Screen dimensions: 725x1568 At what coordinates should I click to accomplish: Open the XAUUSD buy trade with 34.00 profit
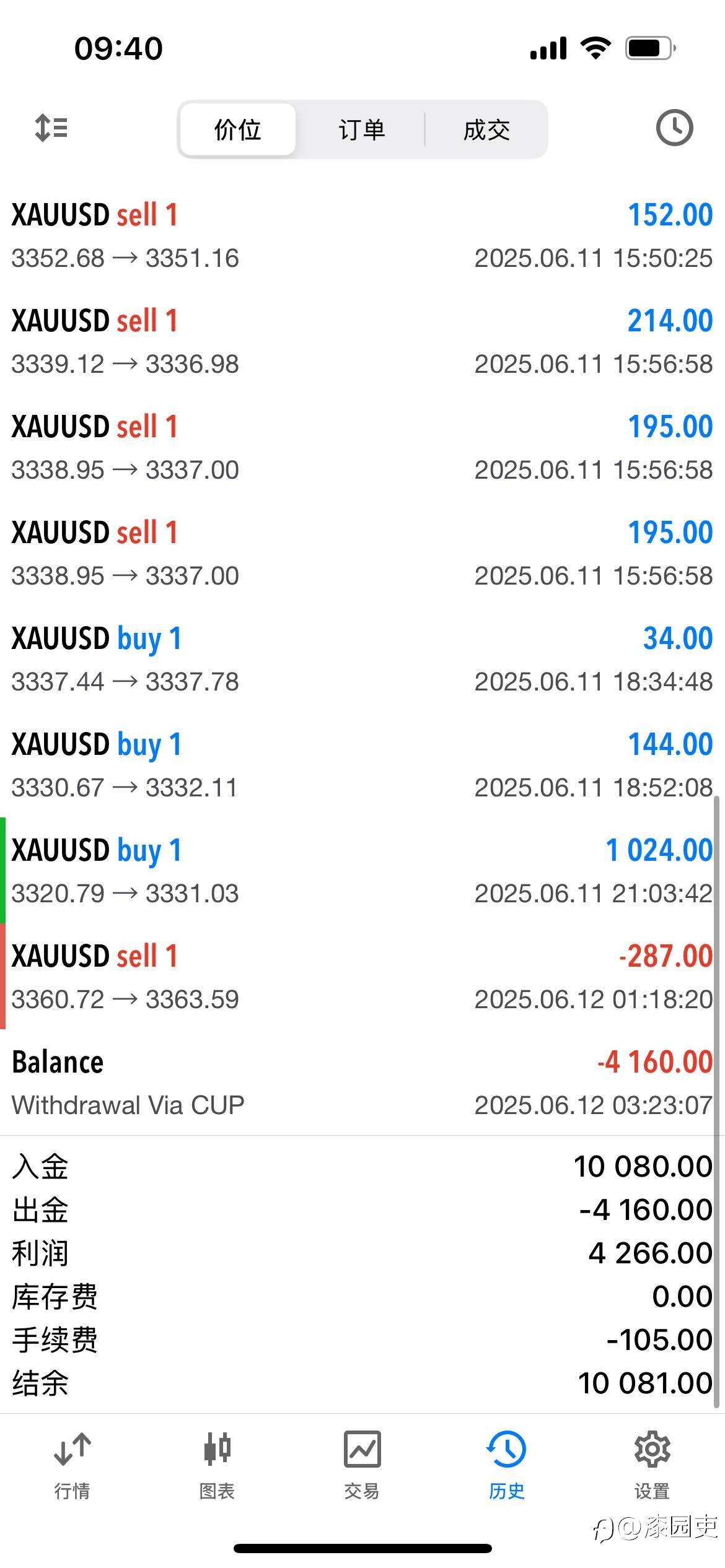point(362,659)
